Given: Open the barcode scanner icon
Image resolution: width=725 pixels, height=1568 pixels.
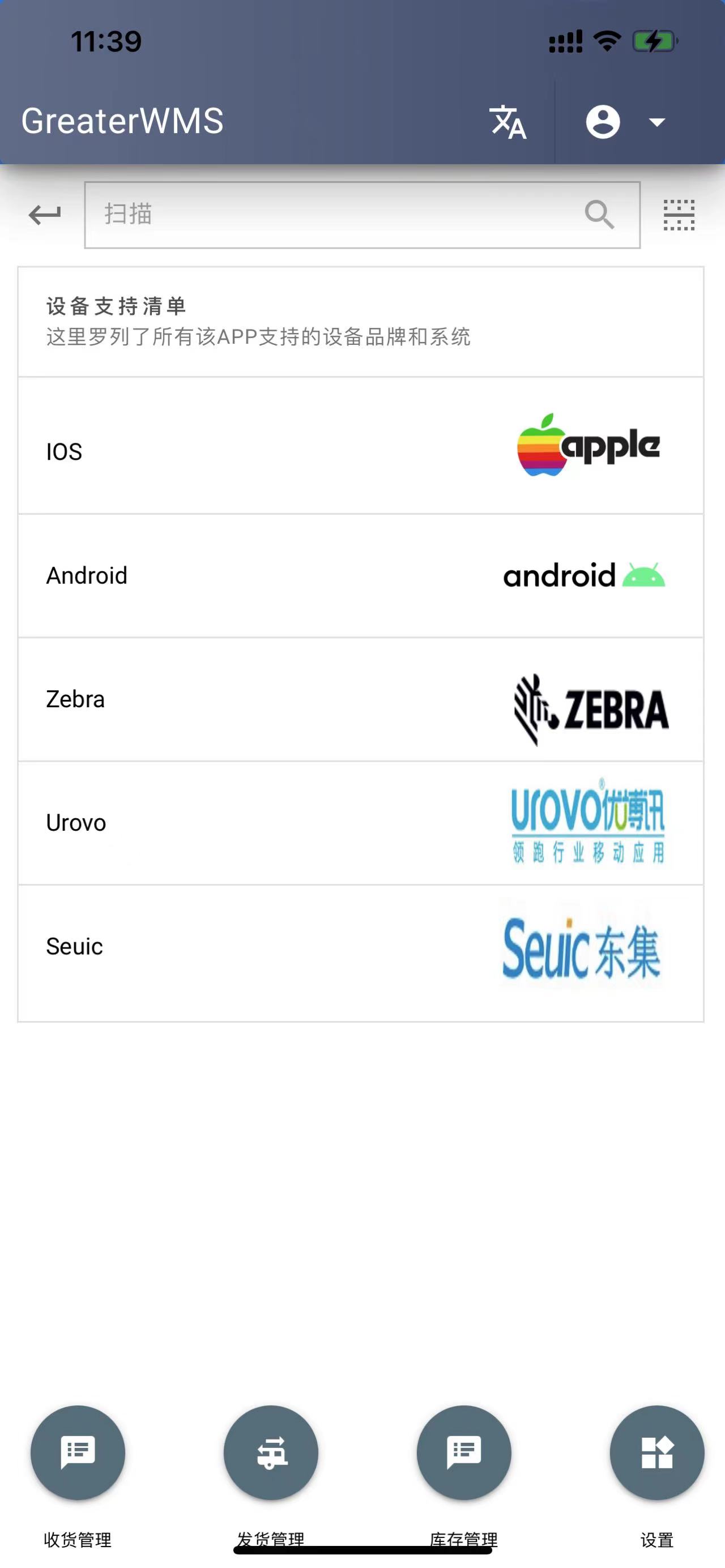Looking at the screenshot, I should 679,214.
